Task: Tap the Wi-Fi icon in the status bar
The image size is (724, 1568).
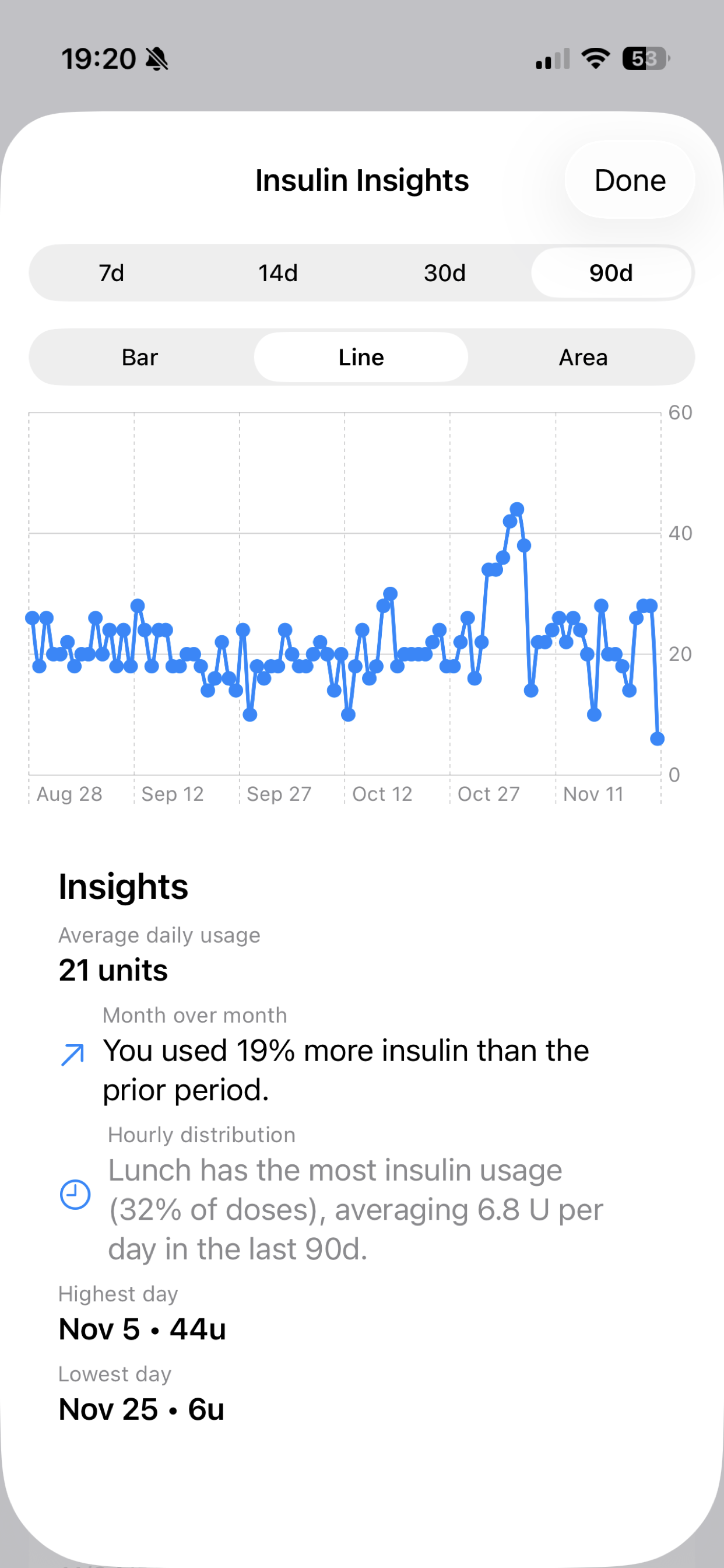Action: 595,58
